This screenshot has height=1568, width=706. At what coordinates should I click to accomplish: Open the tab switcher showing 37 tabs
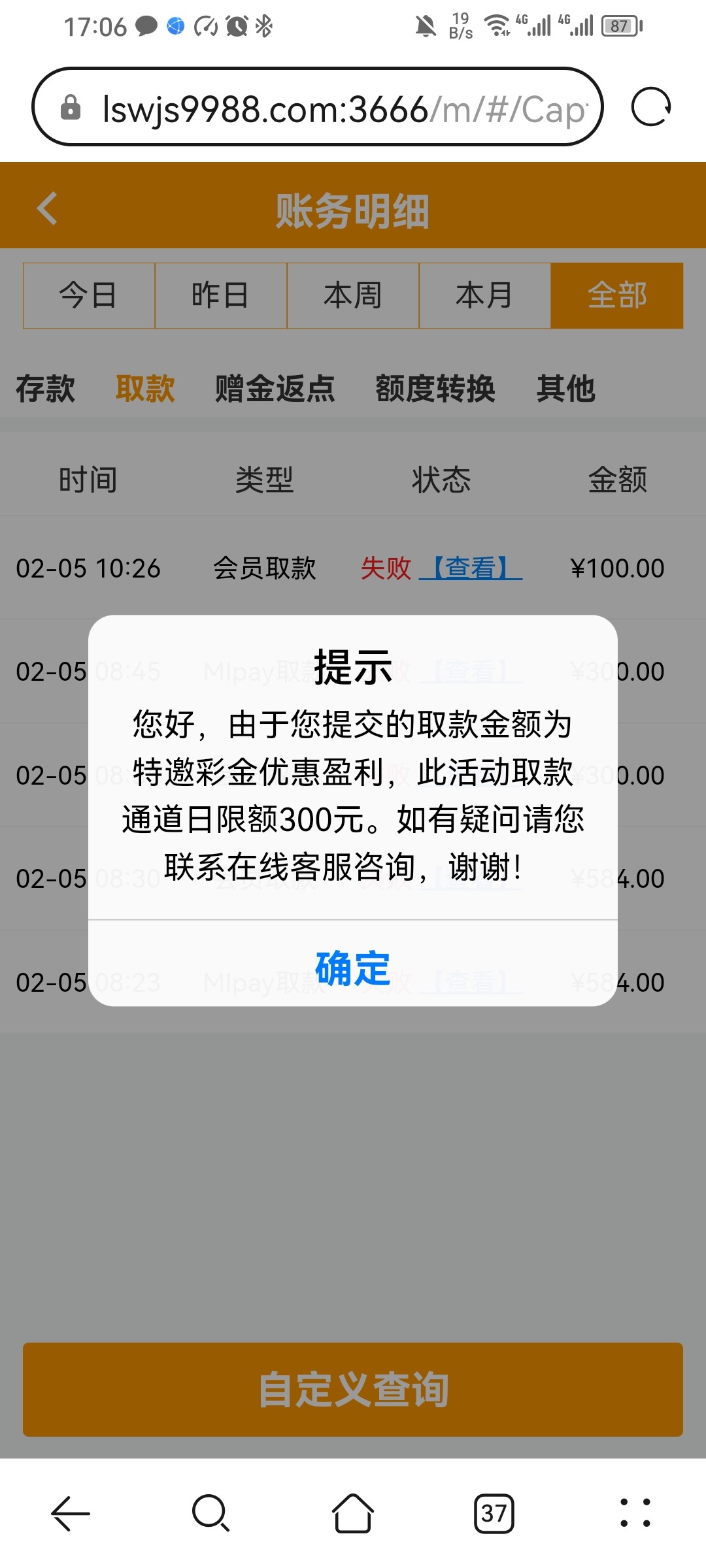click(x=495, y=1514)
